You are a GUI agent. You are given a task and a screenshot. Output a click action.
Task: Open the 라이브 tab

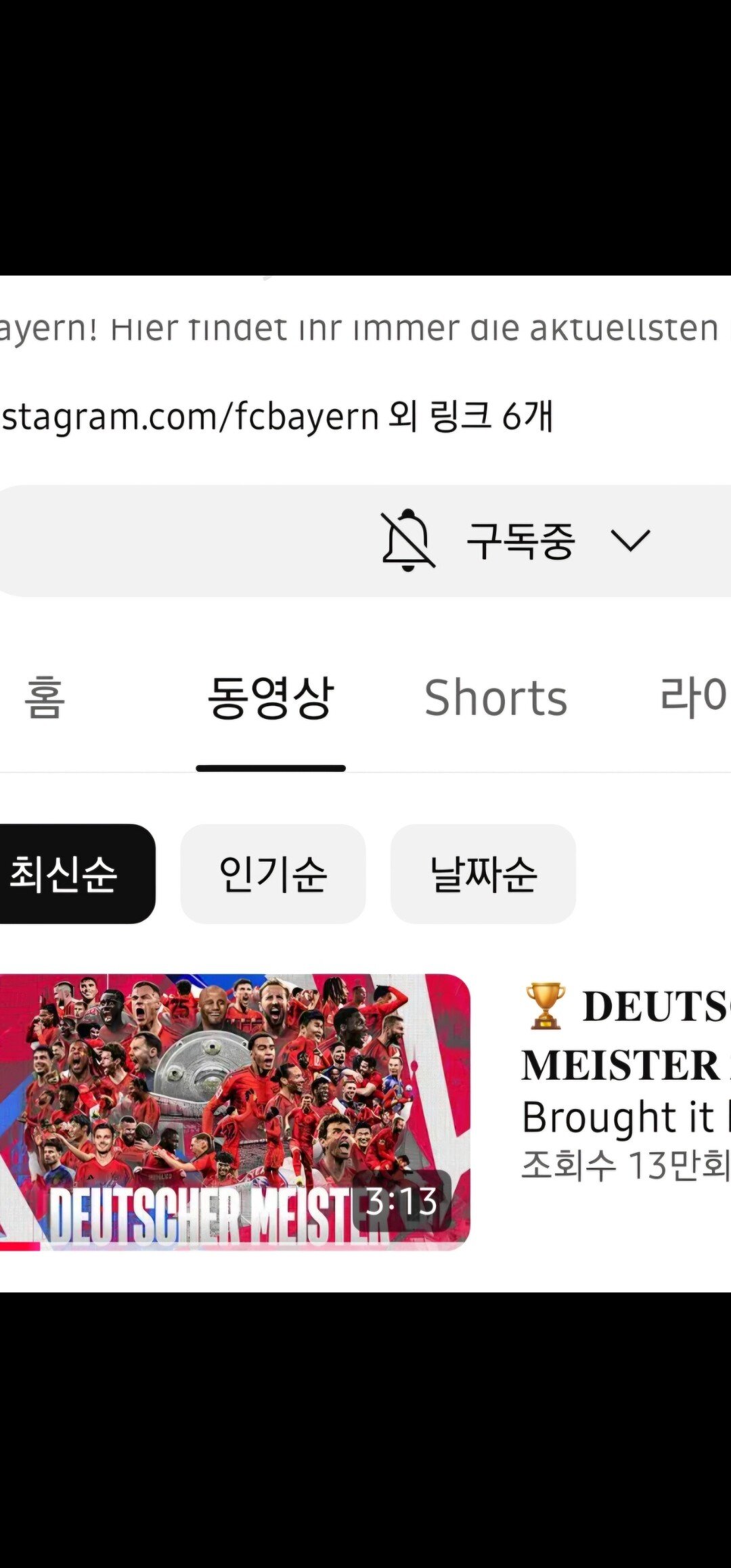pyautogui.click(x=694, y=697)
